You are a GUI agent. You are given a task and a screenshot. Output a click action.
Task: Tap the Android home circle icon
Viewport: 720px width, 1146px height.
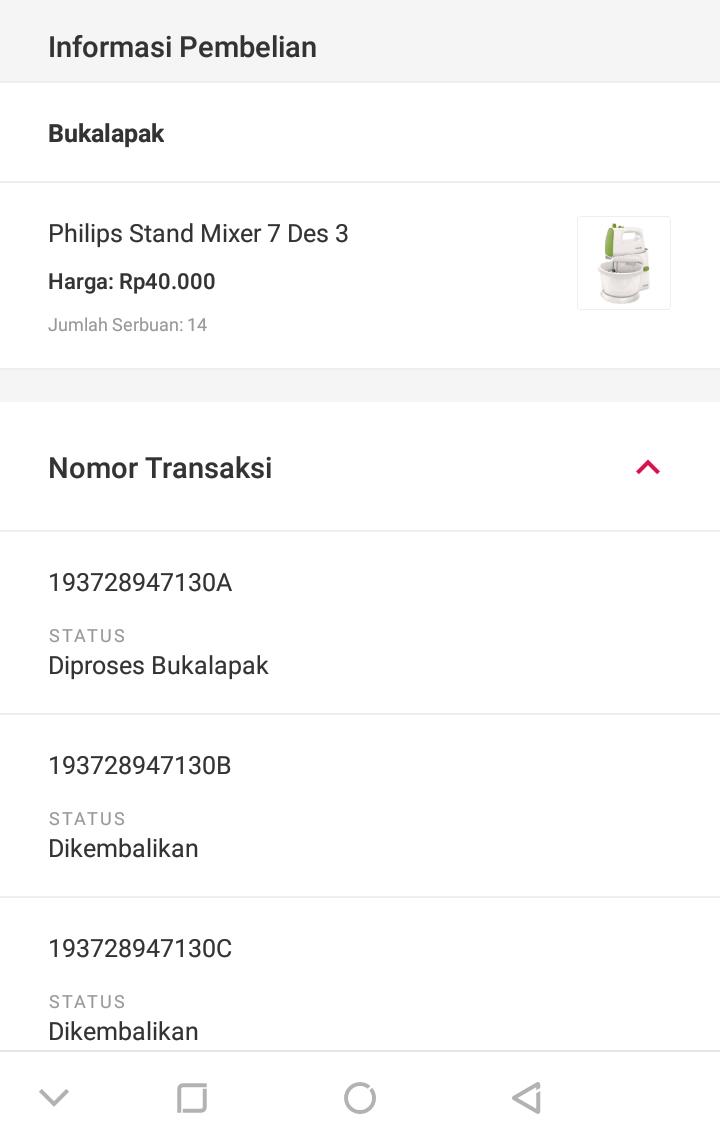359,1097
